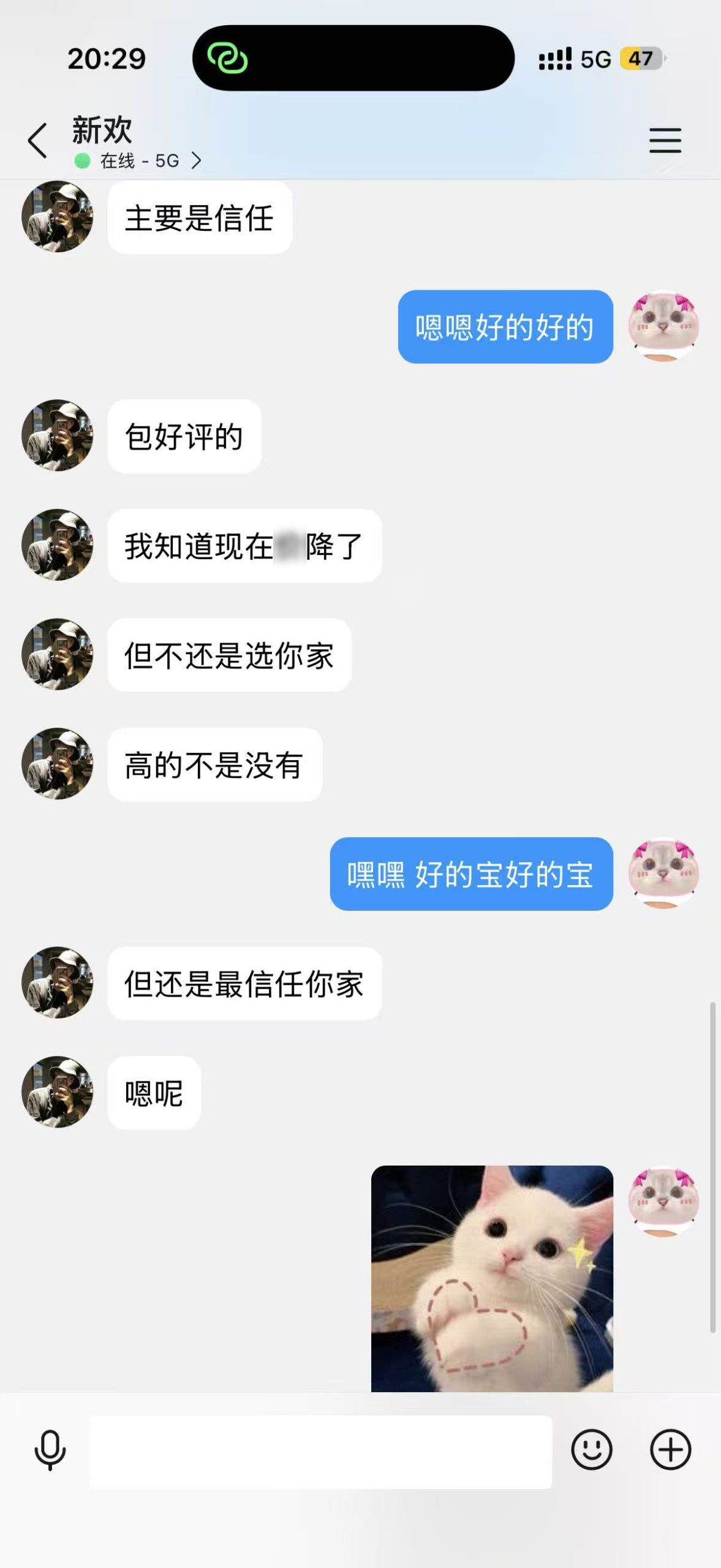Open the emoji picker
The height and width of the screenshot is (1568, 721).
pos(591,1450)
